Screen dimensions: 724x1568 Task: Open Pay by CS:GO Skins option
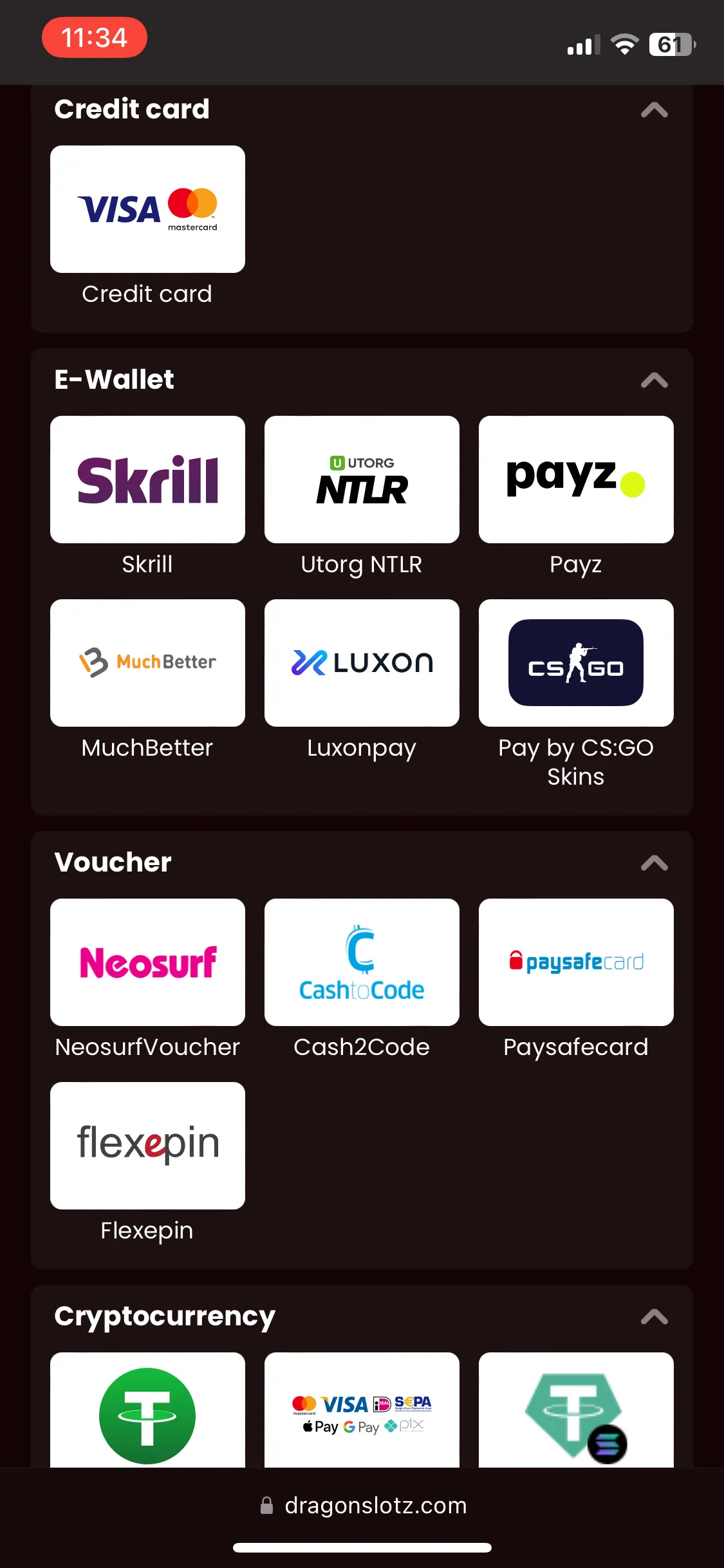pos(576,663)
